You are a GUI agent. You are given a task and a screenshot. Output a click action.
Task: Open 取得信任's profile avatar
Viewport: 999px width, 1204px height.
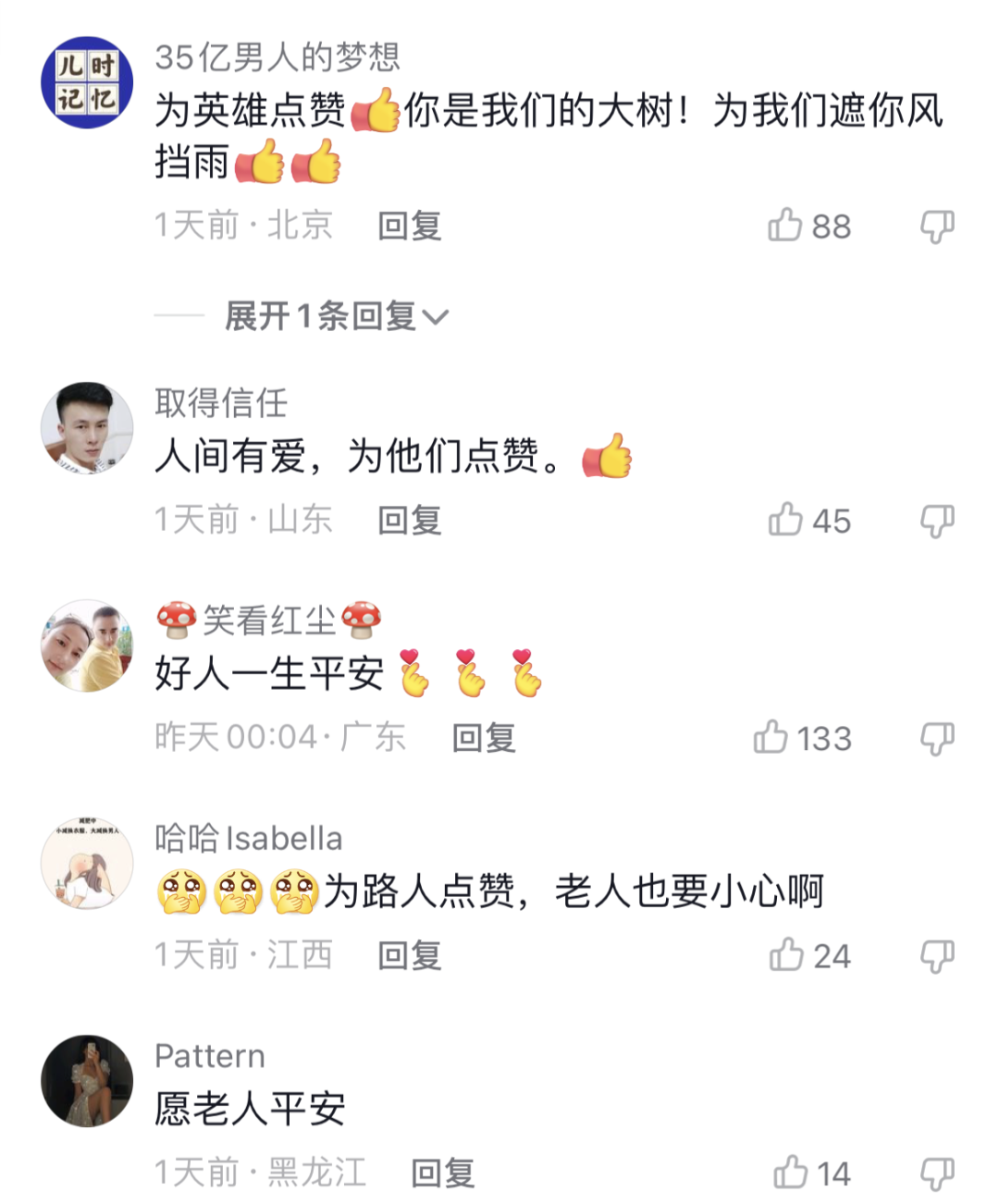pyautogui.click(x=87, y=428)
